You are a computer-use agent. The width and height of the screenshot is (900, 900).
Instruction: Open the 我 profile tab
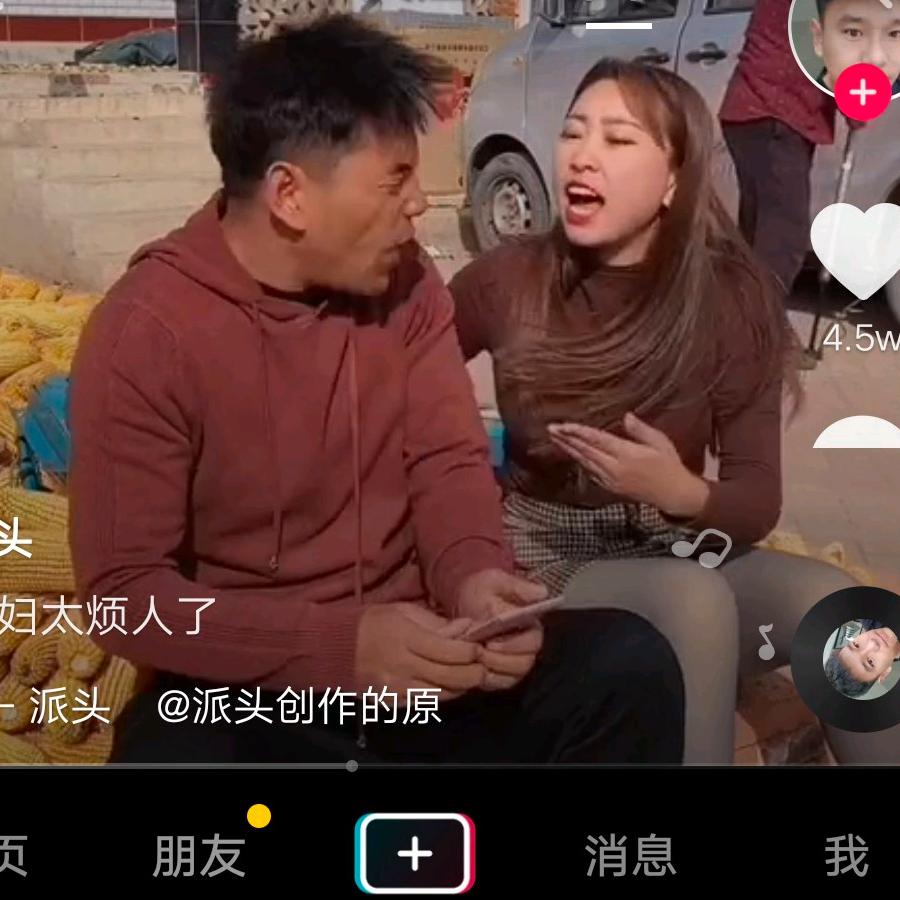(x=846, y=856)
